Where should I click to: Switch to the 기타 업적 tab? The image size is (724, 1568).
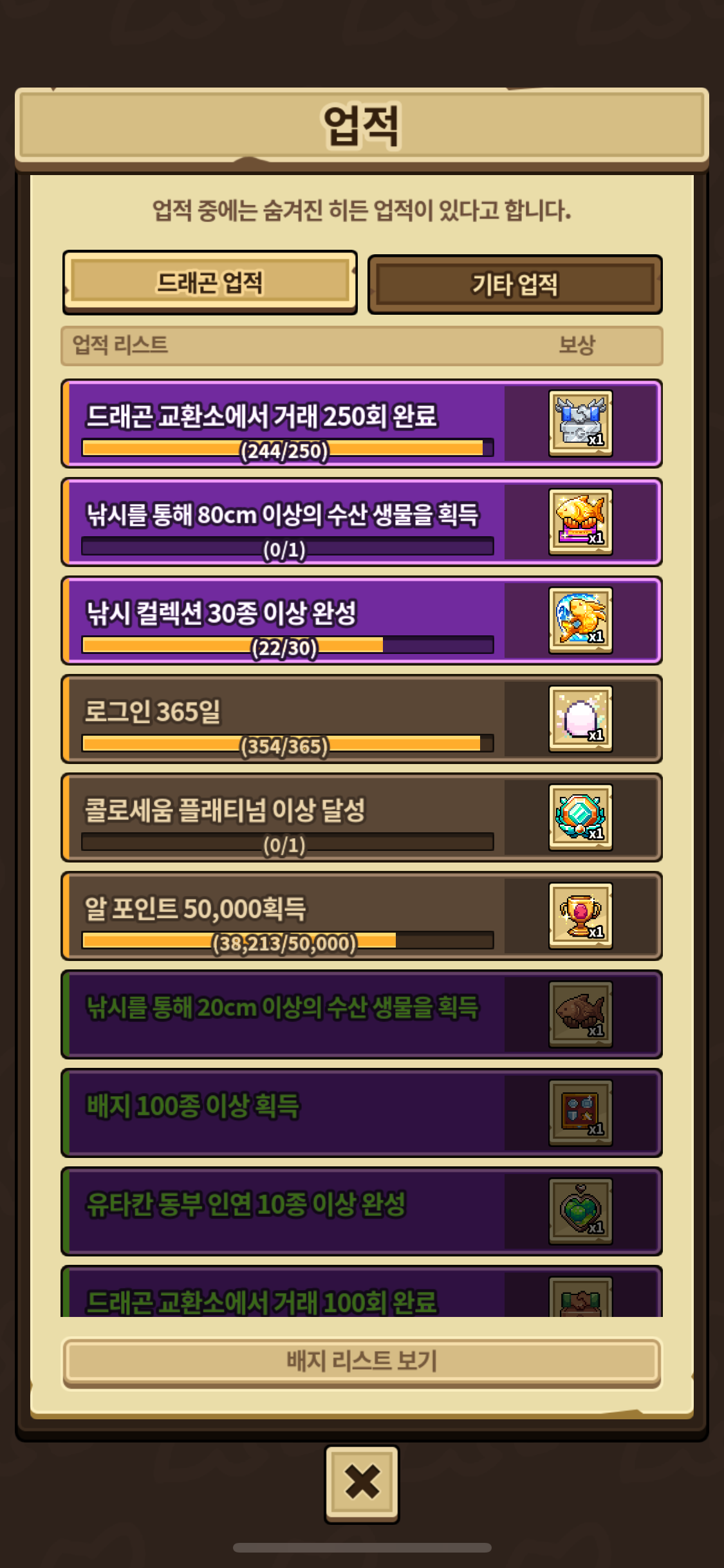point(515,285)
